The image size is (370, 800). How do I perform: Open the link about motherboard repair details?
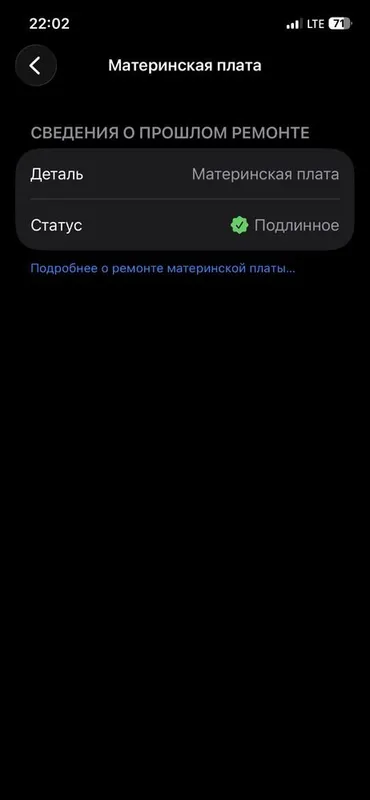[x=163, y=268]
